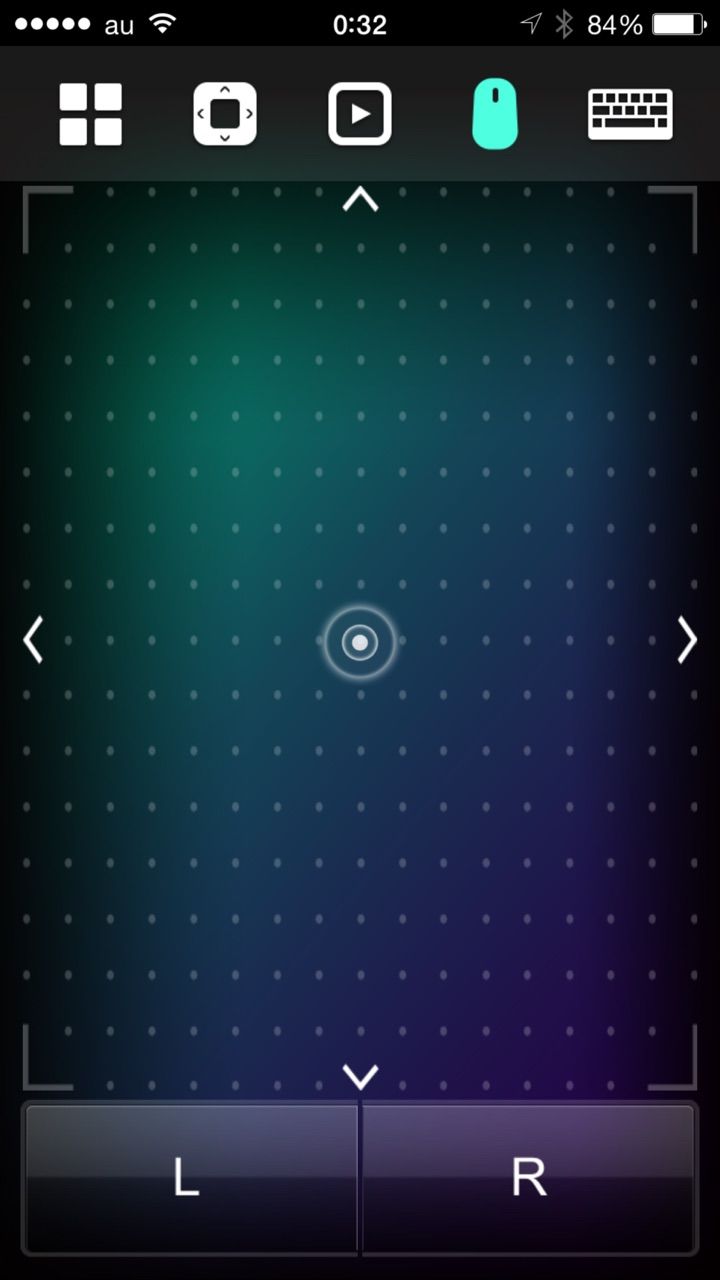
Task: Switch to the directional pad mode
Action: (x=225, y=114)
